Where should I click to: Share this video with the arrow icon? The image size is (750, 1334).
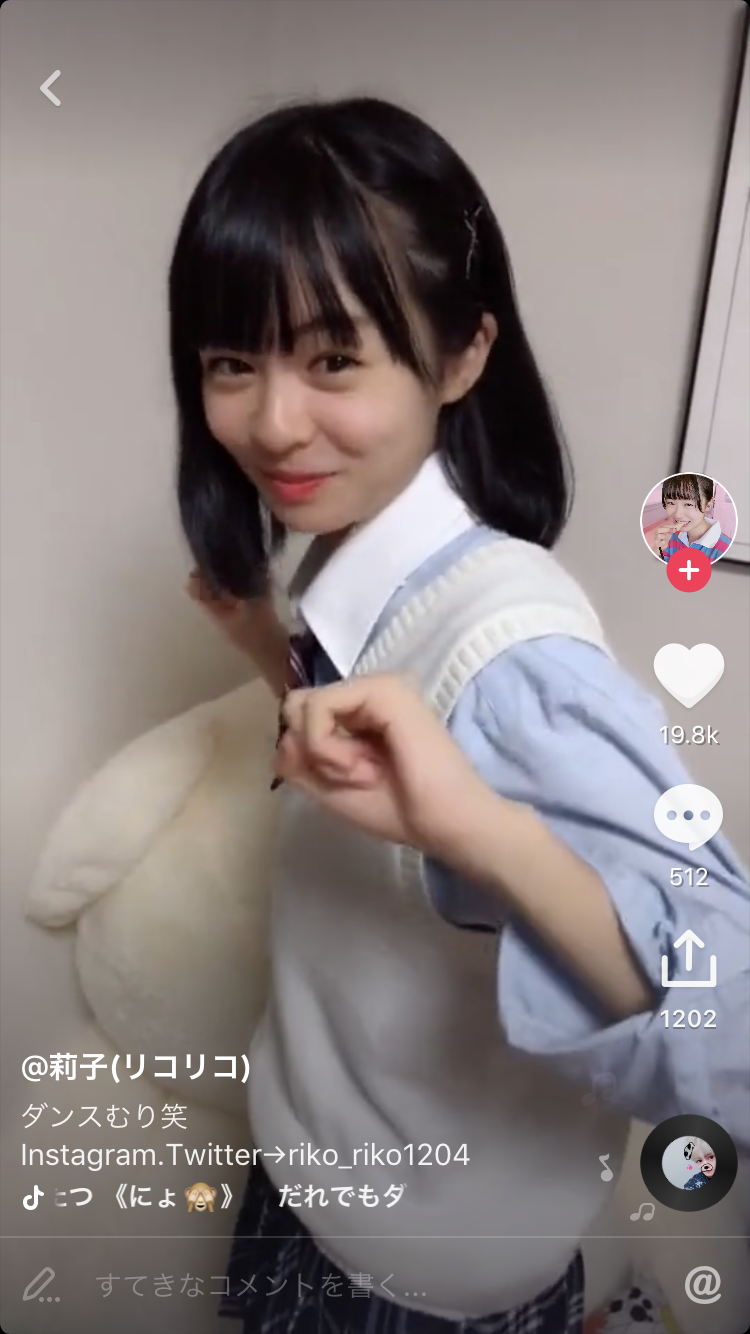coord(688,960)
